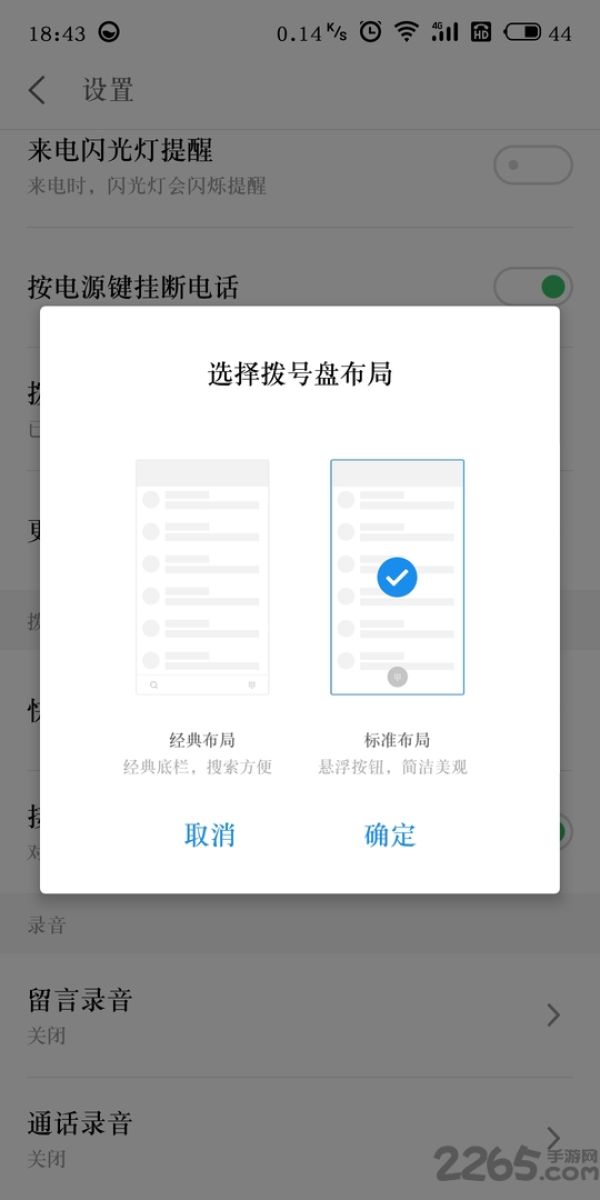Select the 经典布局 classic layout option
The width and height of the screenshot is (600, 1200).
pyautogui.click(x=202, y=577)
